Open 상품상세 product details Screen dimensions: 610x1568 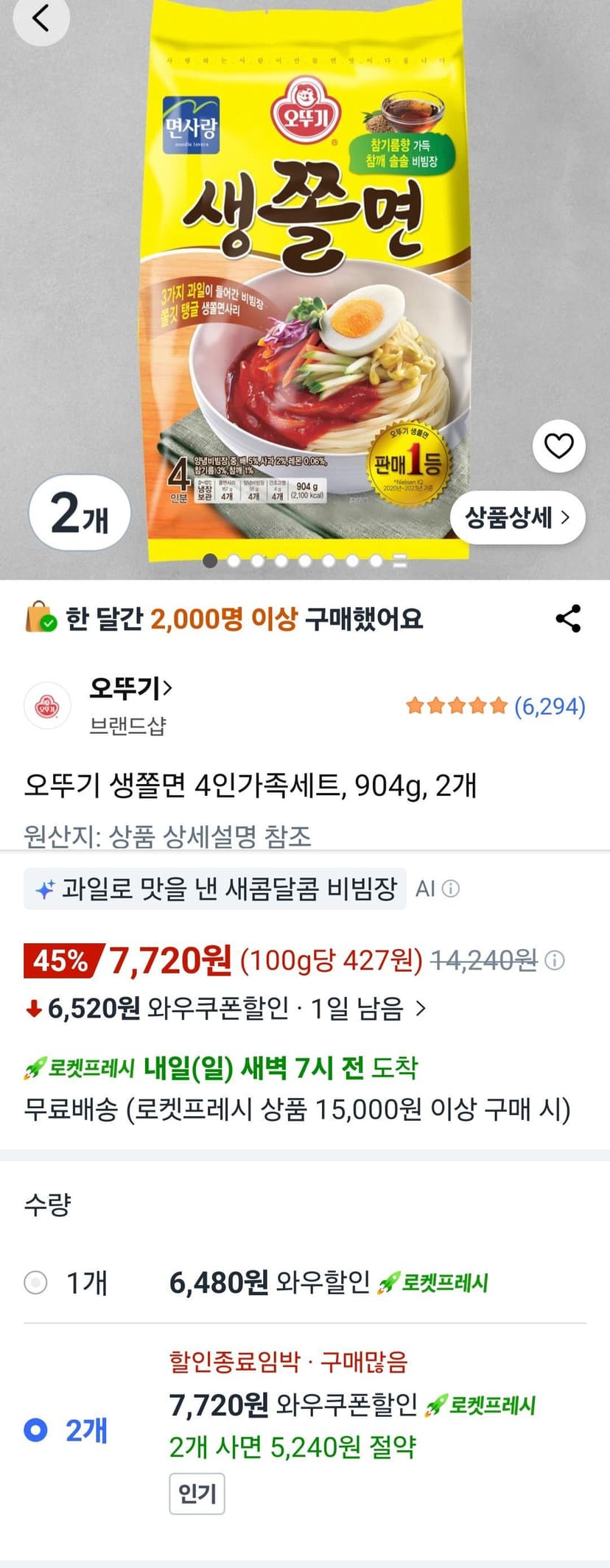click(x=517, y=517)
